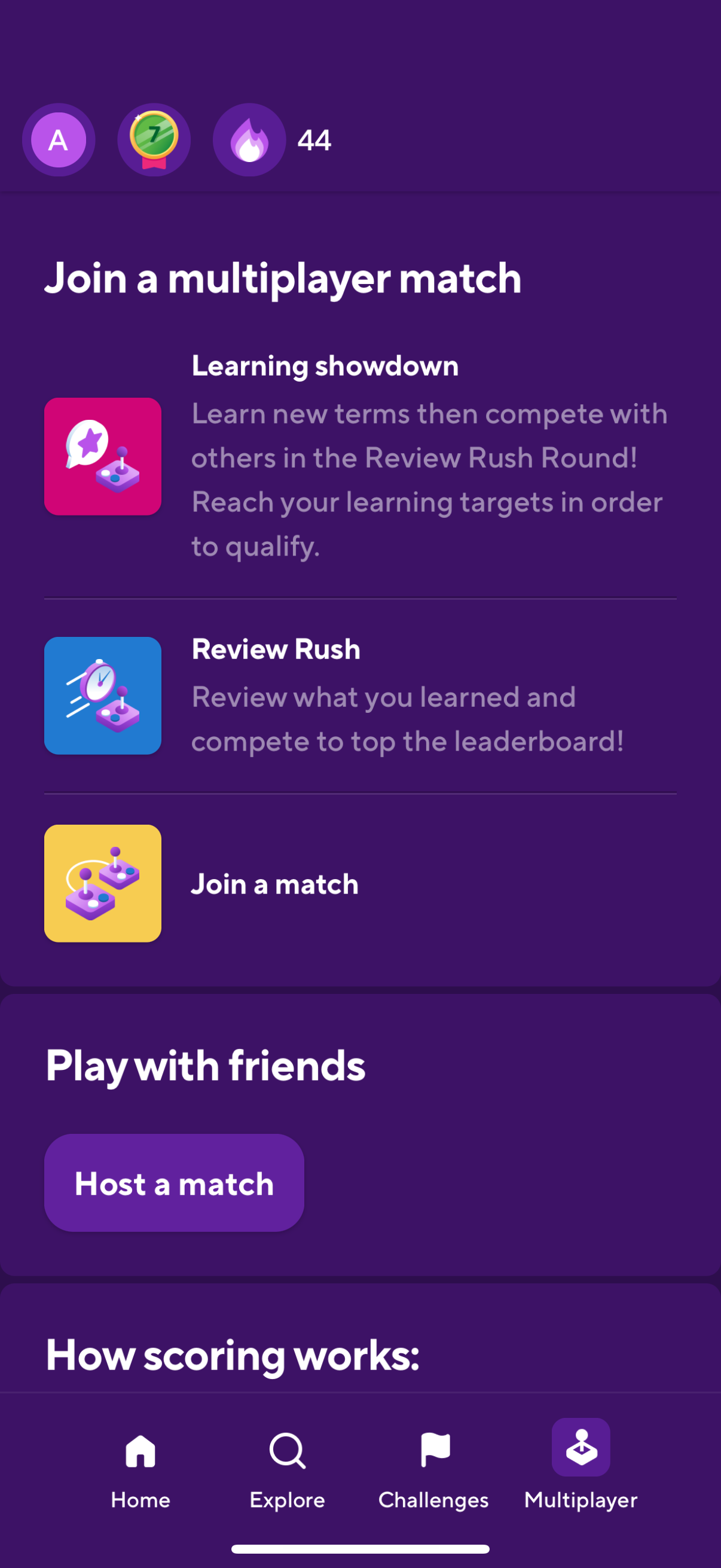View the streak flame icon
The height and width of the screenshot is (1568, 721).
coord(249,140)
